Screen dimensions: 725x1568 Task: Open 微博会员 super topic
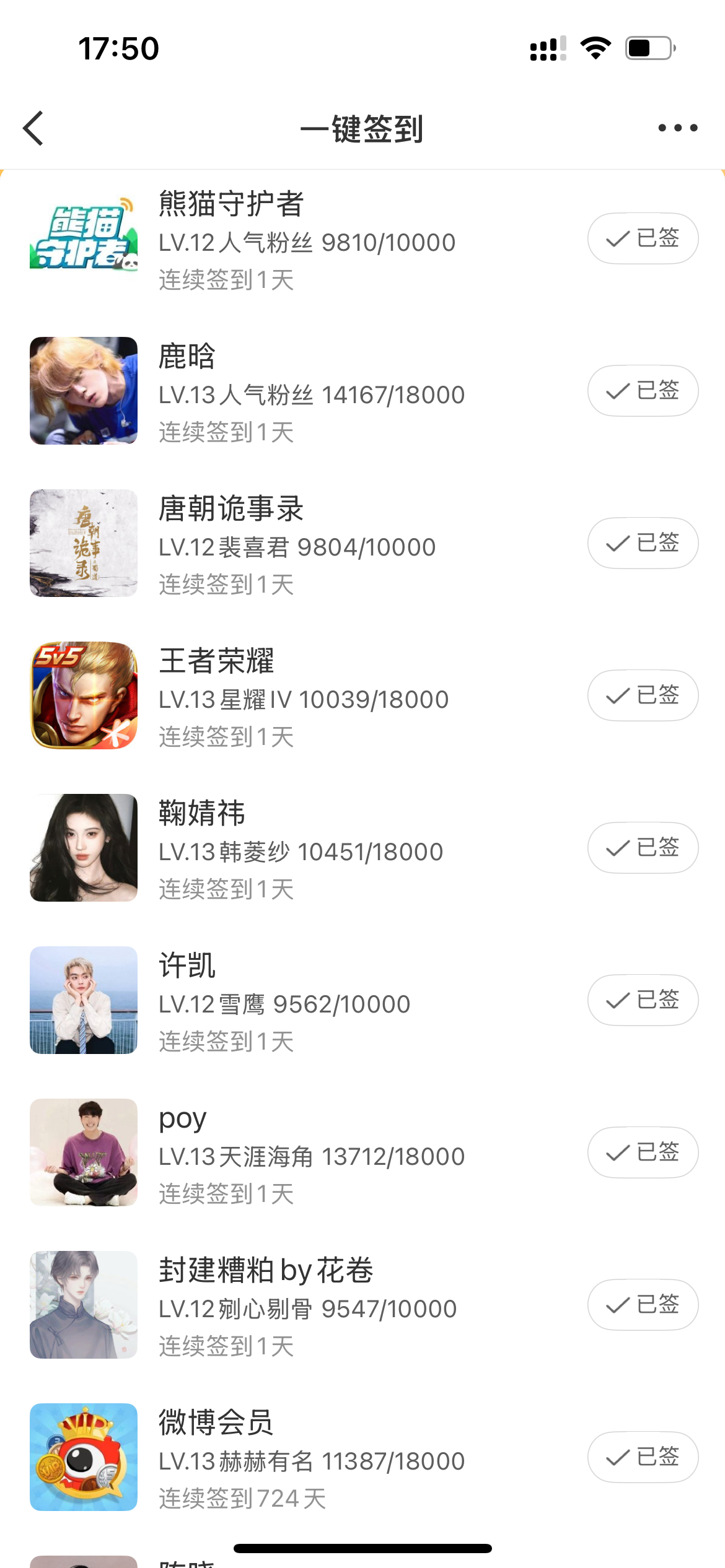pyautogui.click(x=216, y=1422)
